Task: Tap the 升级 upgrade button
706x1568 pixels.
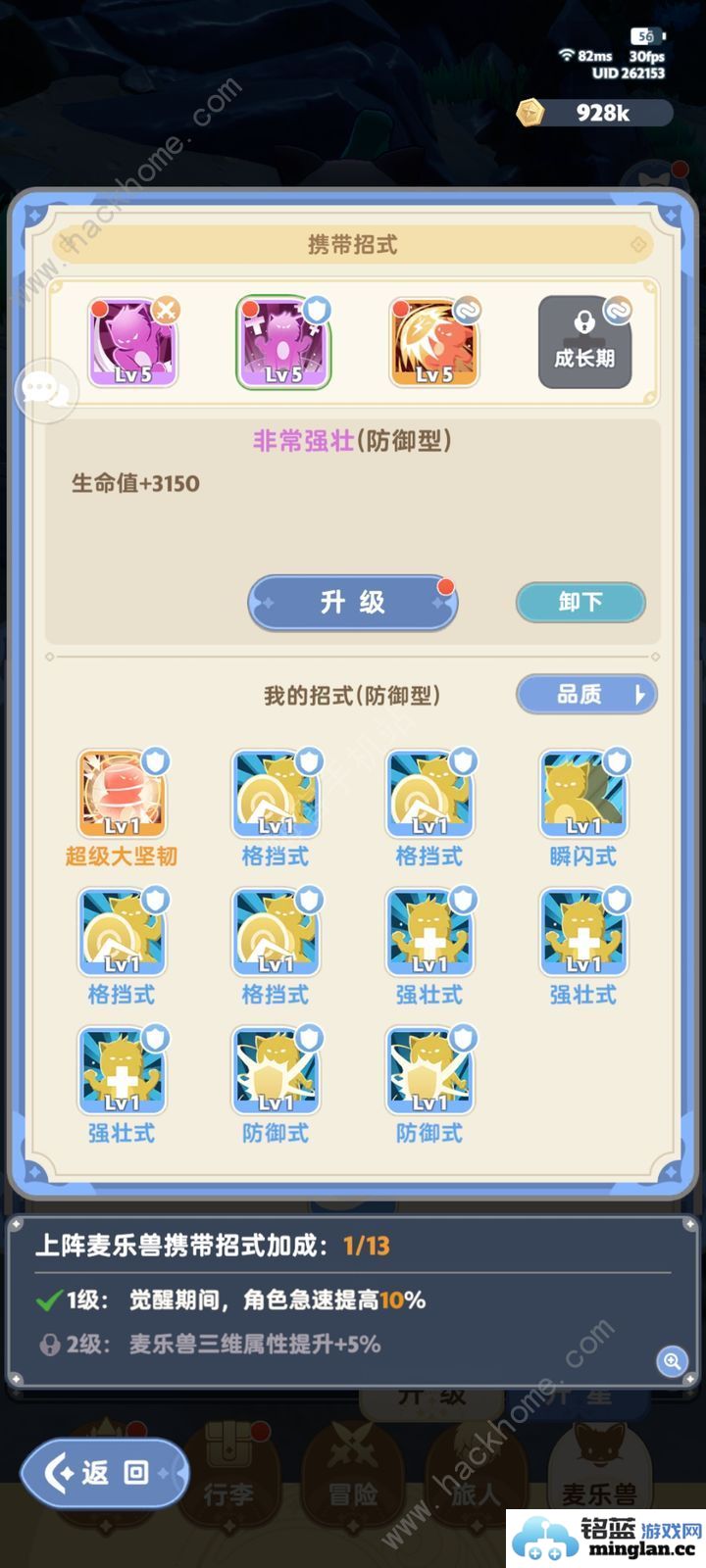Action: (352, 602)
